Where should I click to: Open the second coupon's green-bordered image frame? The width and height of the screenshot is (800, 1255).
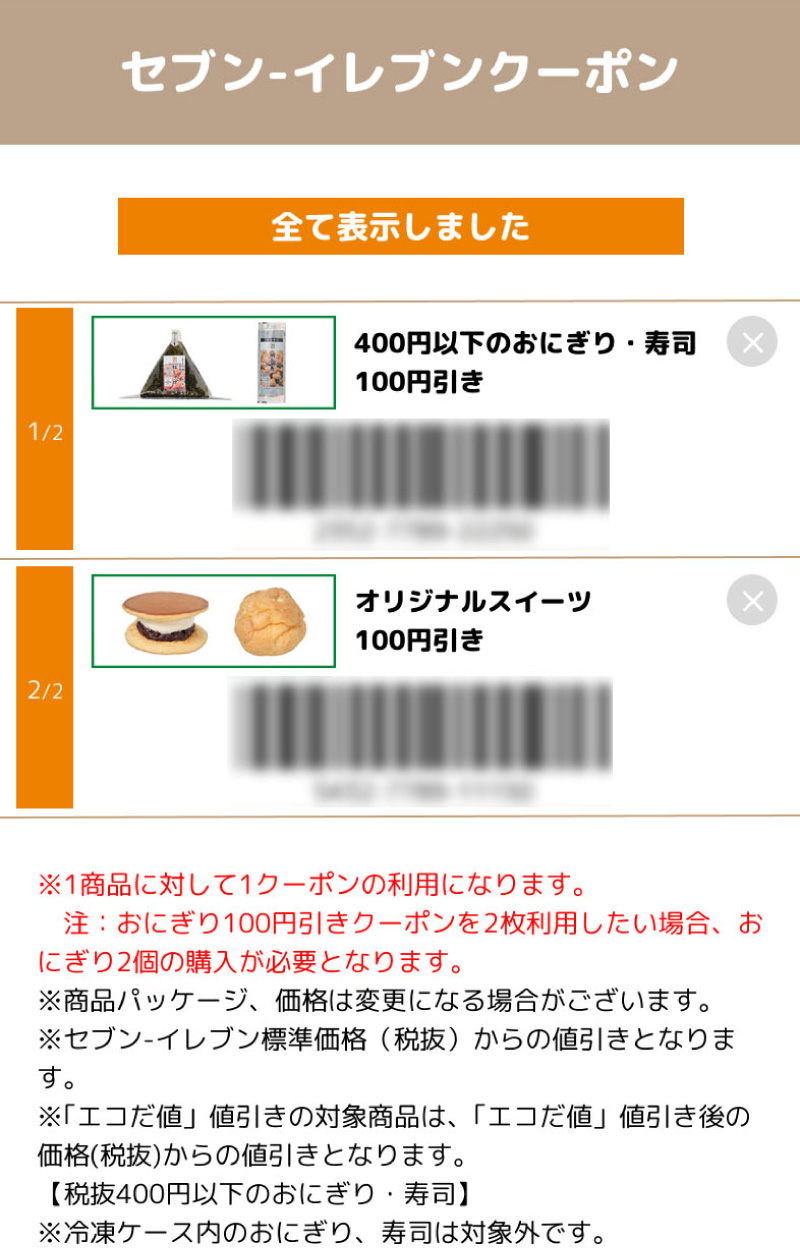213,619
